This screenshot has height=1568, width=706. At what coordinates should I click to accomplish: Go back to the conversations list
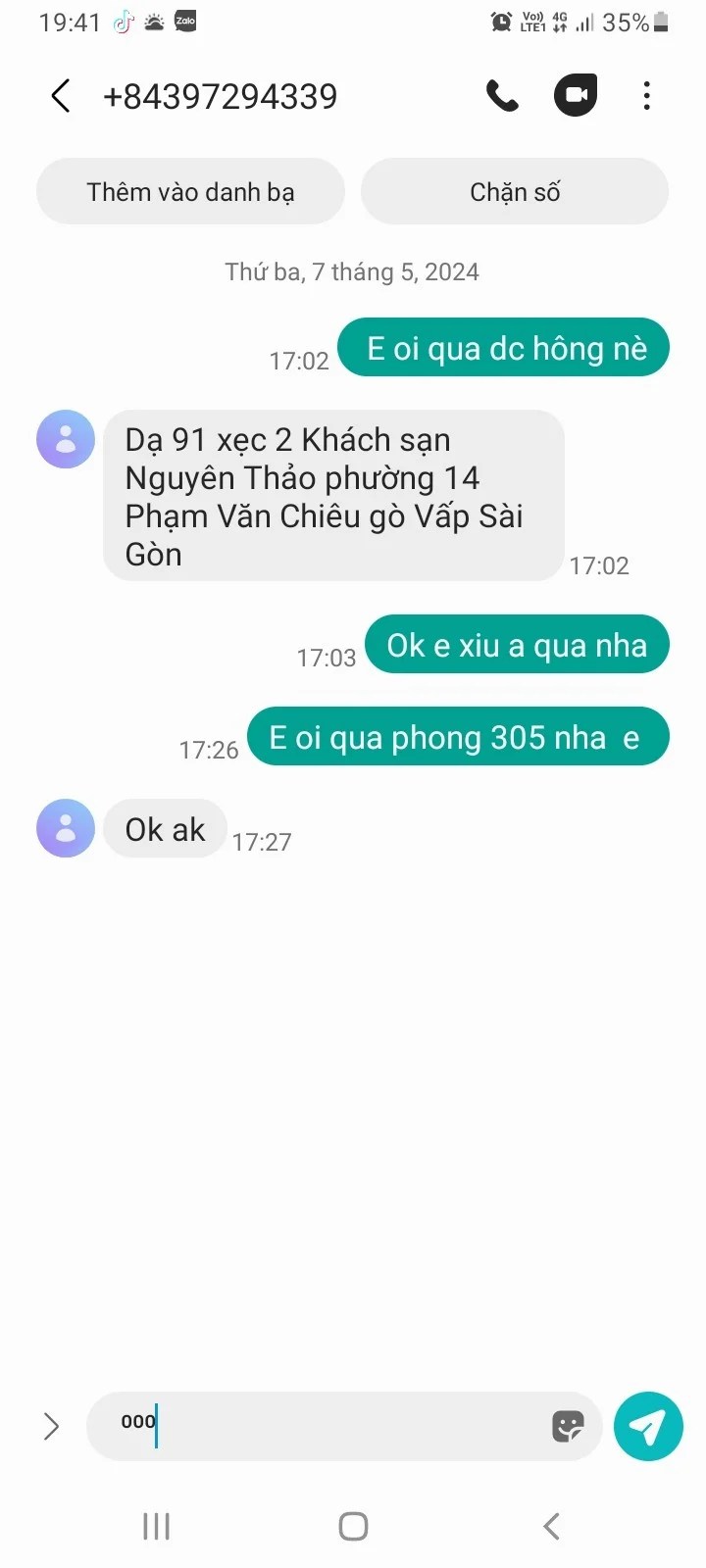(61, 96)
